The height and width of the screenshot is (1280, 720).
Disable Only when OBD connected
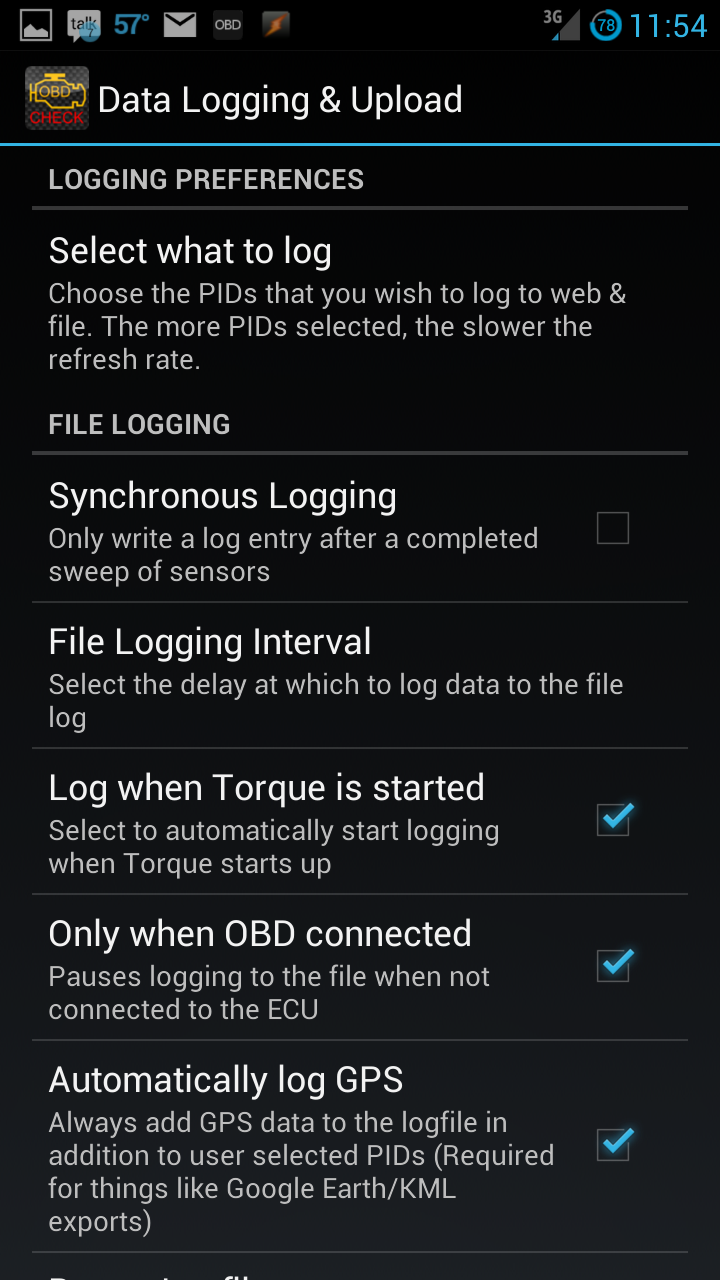point(614,965)
